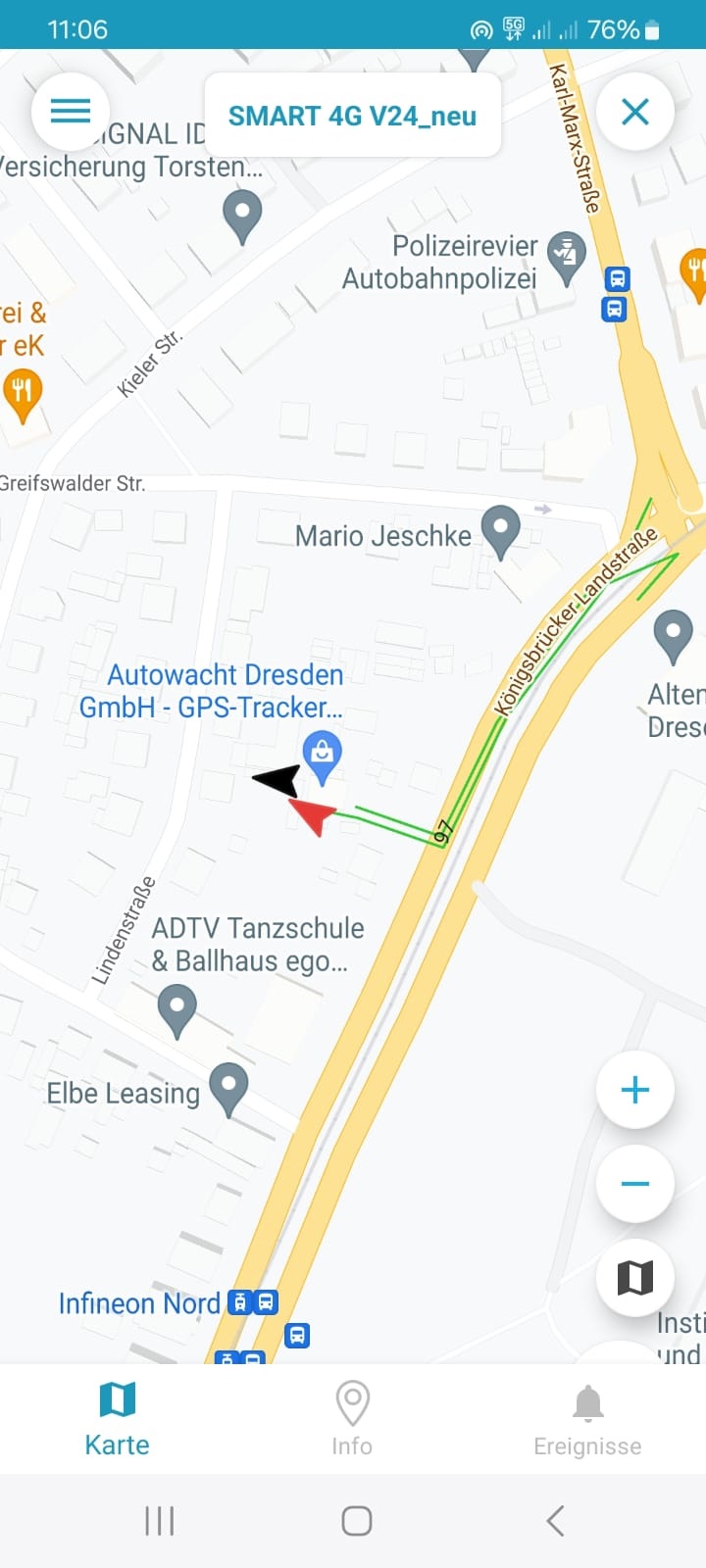Image resolution: width=706 pixels, height=1568 pixels.
Task: Go to the home screen
Action: (x=356, y=1521)
